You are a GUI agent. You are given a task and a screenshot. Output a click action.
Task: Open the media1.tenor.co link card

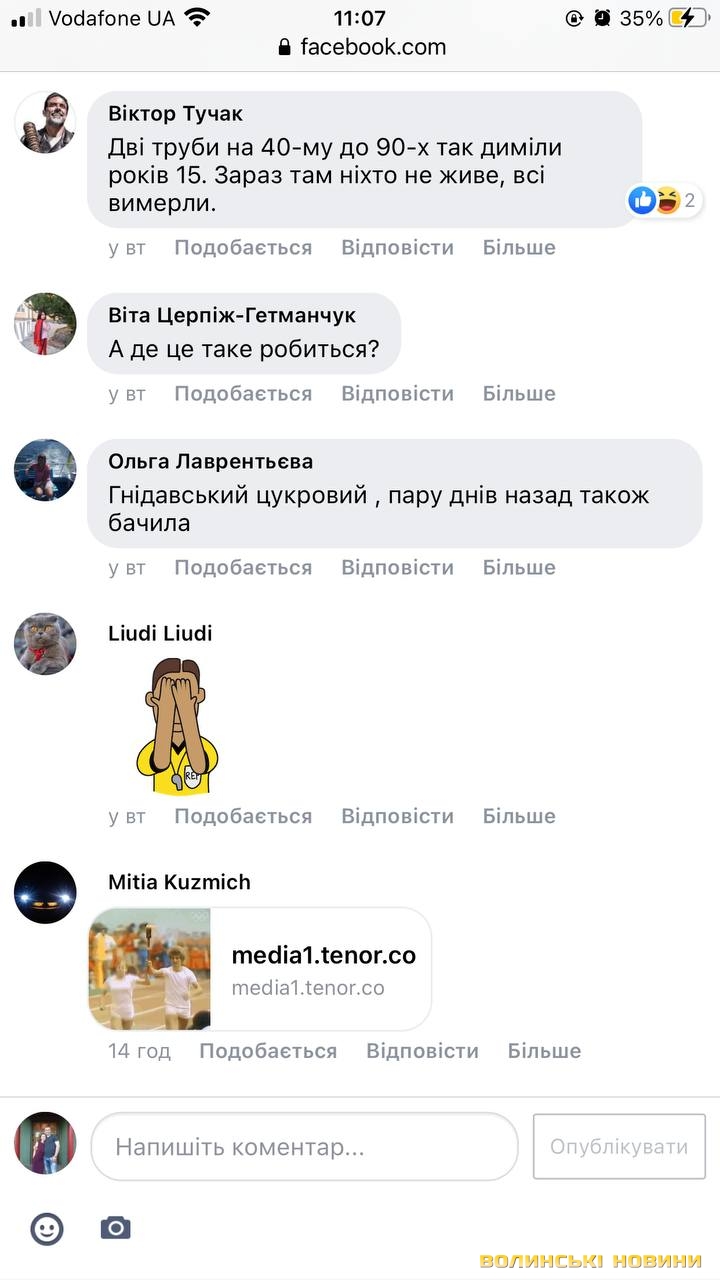click(260, 969)
